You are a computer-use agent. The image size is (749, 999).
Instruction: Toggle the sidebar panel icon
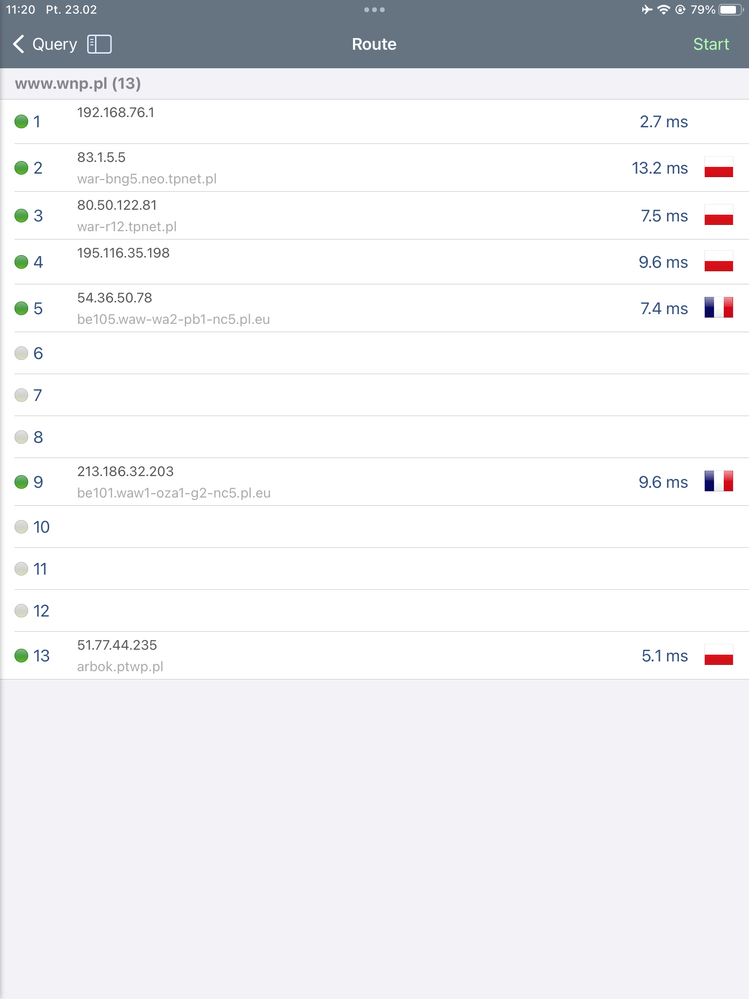point(99,44)
